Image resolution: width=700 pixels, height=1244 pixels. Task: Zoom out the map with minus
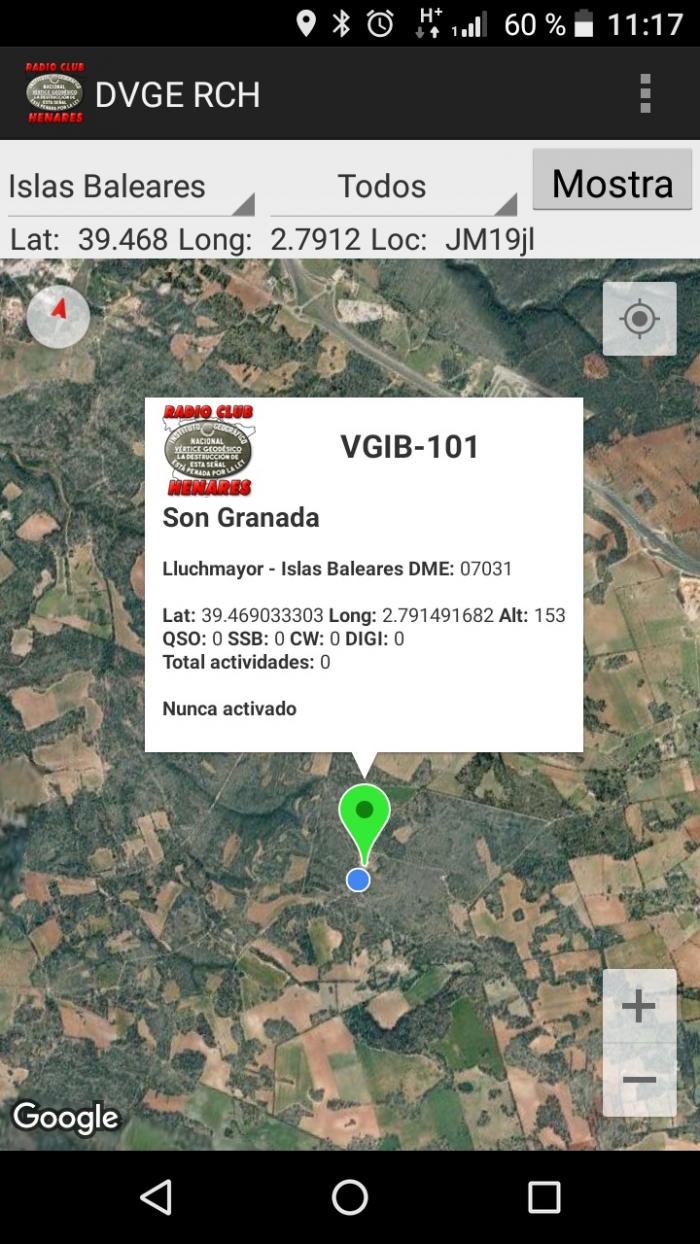[639, 1080]
